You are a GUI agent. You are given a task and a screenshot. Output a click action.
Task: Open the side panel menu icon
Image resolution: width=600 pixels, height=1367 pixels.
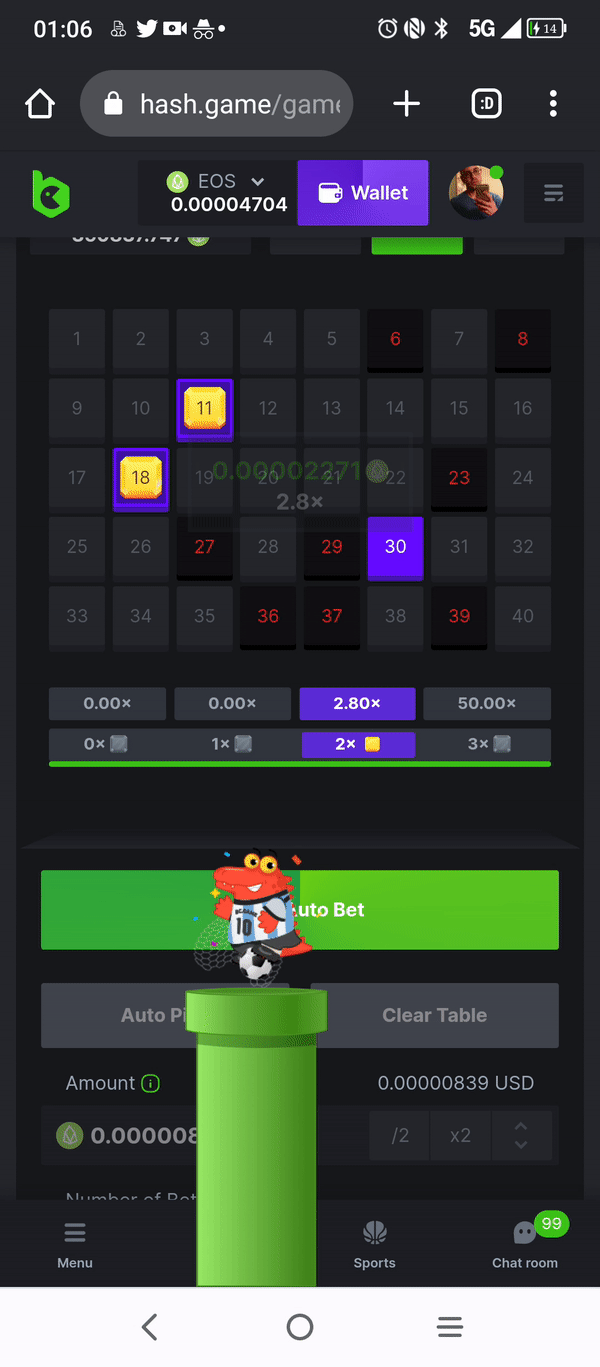(553, 193)
